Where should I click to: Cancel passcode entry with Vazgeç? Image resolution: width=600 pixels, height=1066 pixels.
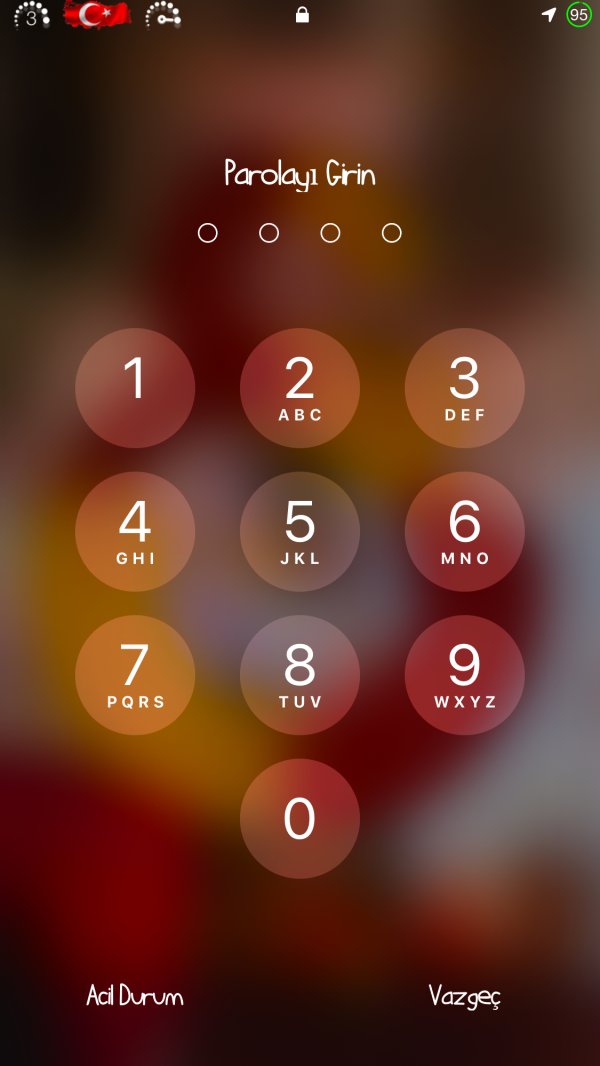point(464,996)
